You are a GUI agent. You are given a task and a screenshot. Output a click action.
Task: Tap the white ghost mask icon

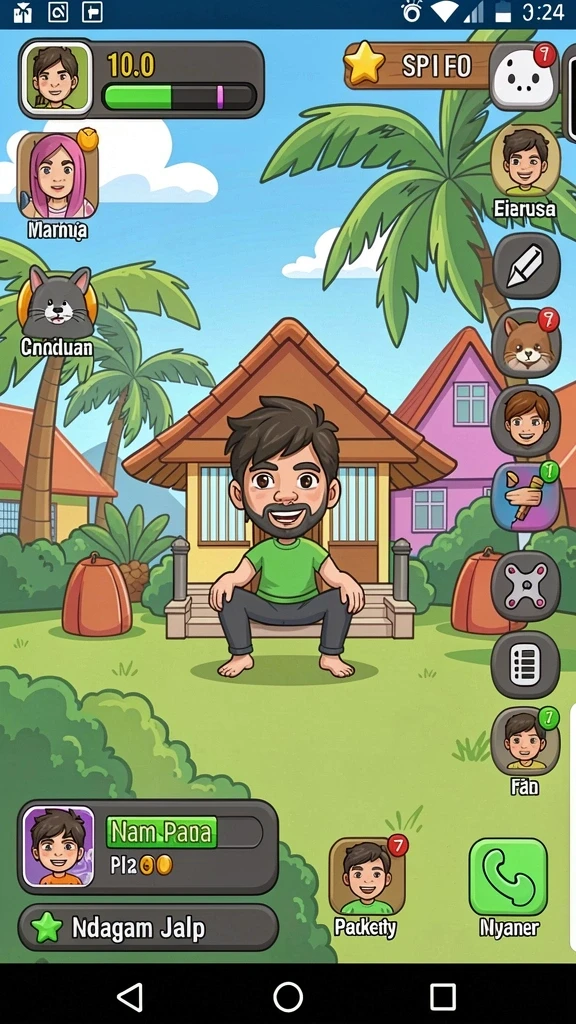[524, 76]
